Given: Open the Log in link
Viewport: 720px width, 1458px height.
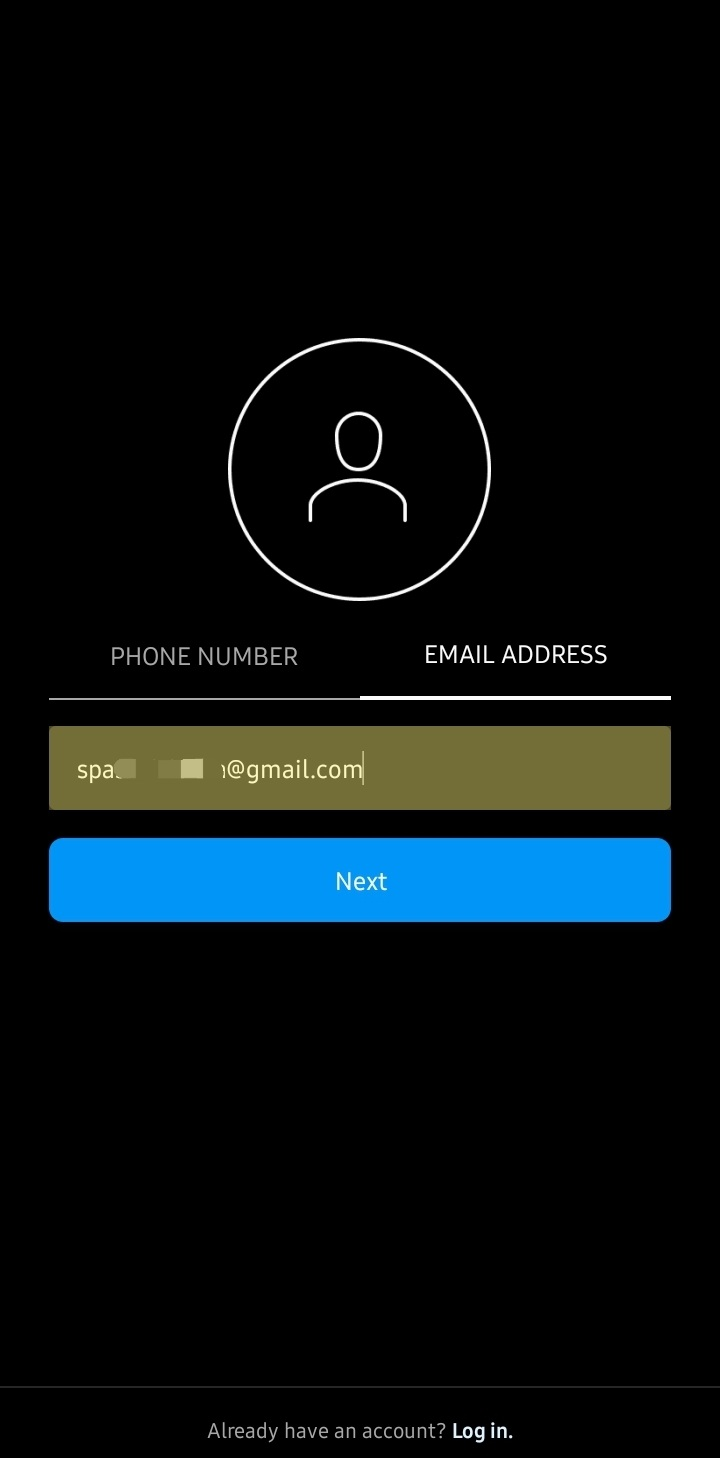Looking at the screenshot, I should pyautogui.click(x=482, y=1431).
